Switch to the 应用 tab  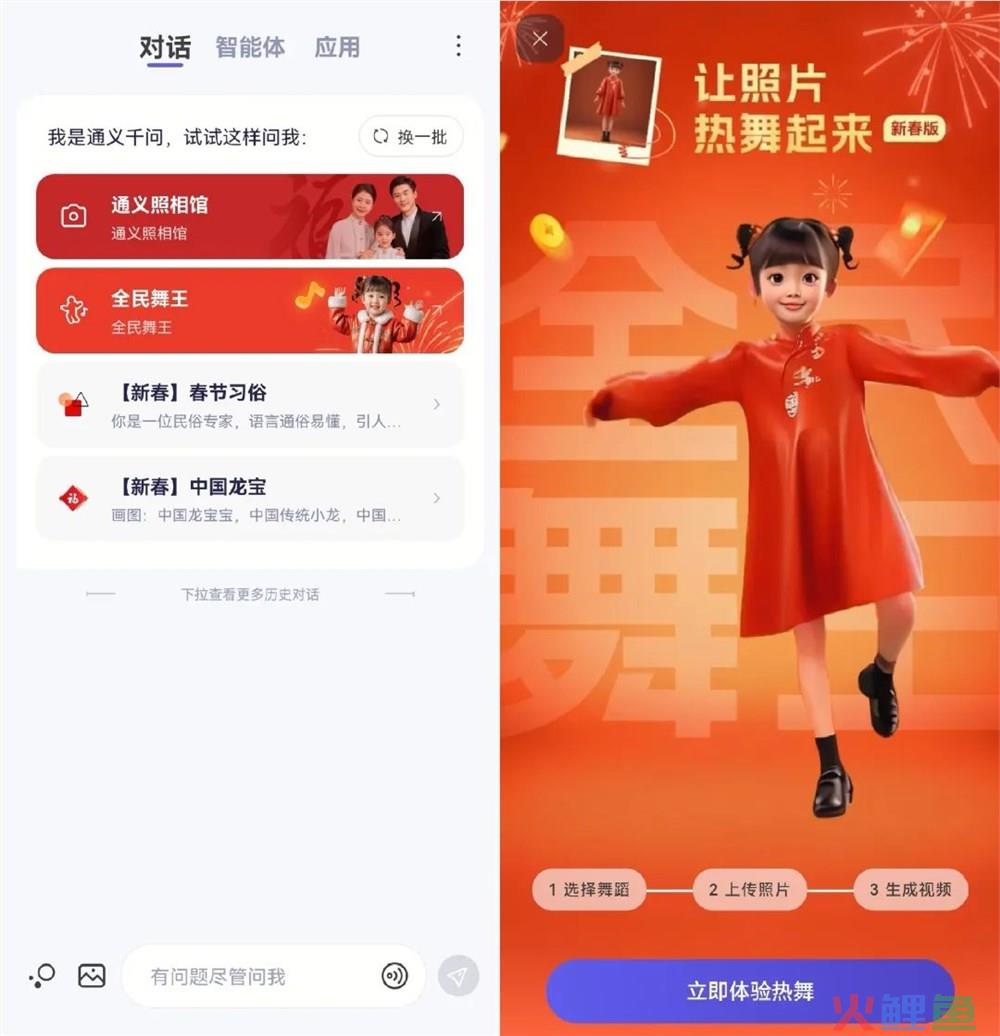coord(337,47)
